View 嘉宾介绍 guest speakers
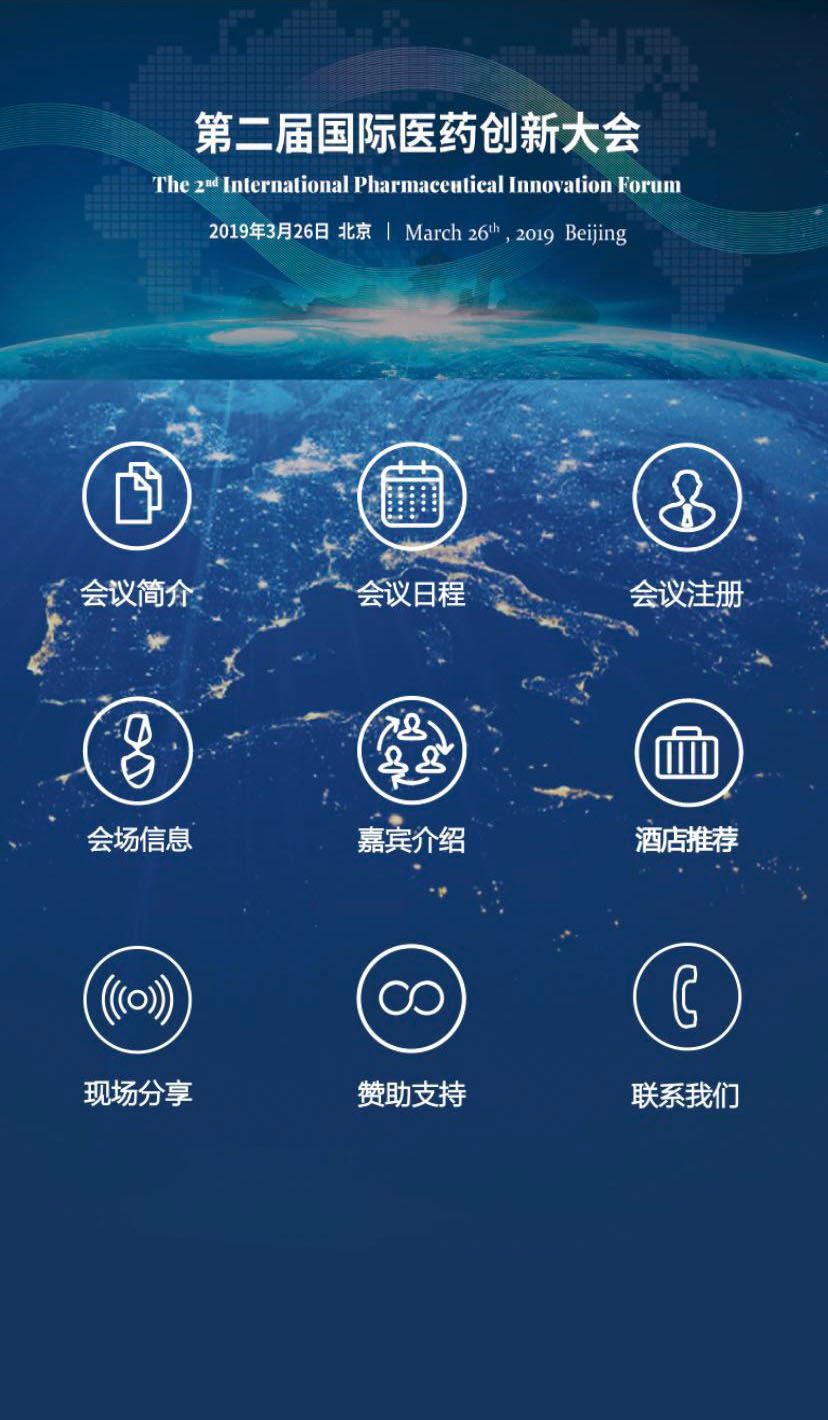Image resolution: width=828 pixels, height=1420 pixels. 411,751
